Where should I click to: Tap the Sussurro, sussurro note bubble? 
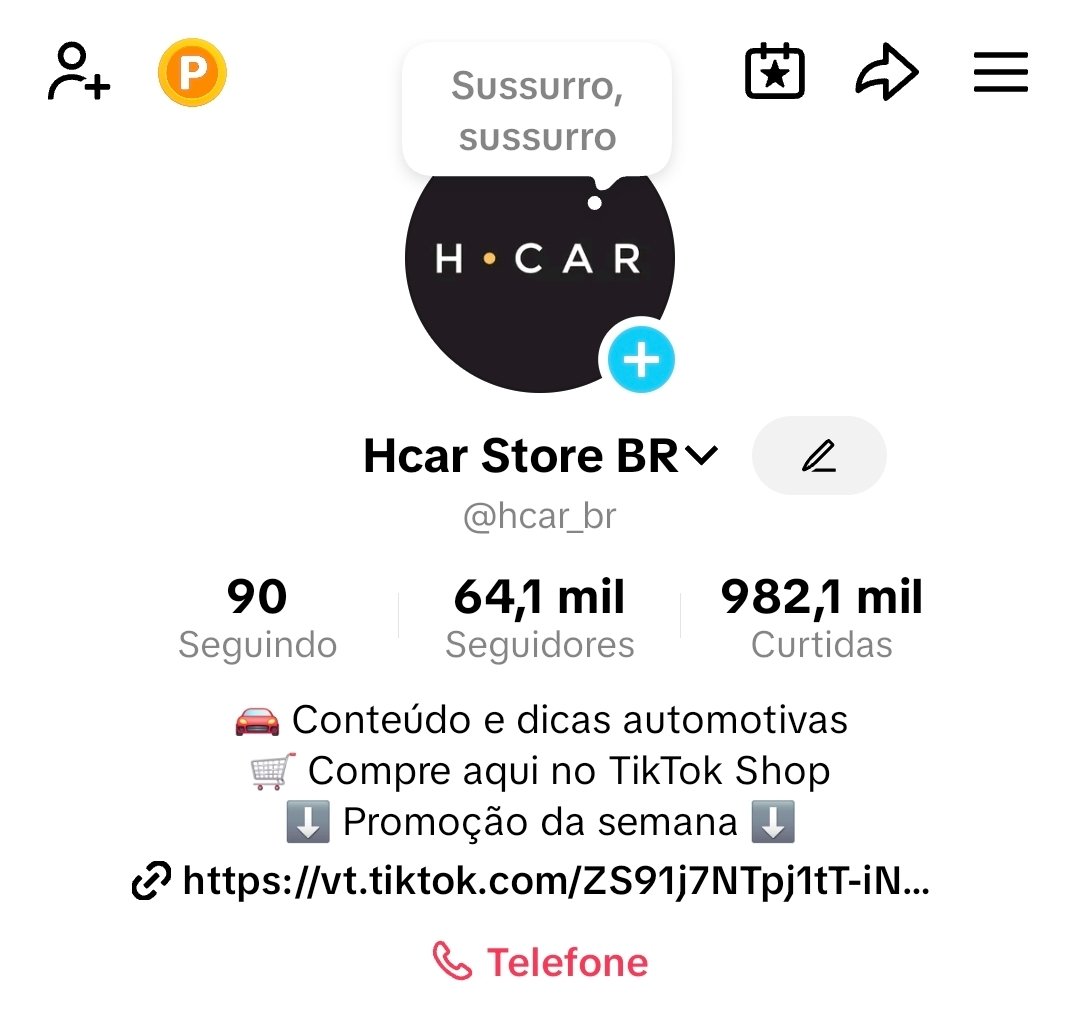(x=537, y=111)
